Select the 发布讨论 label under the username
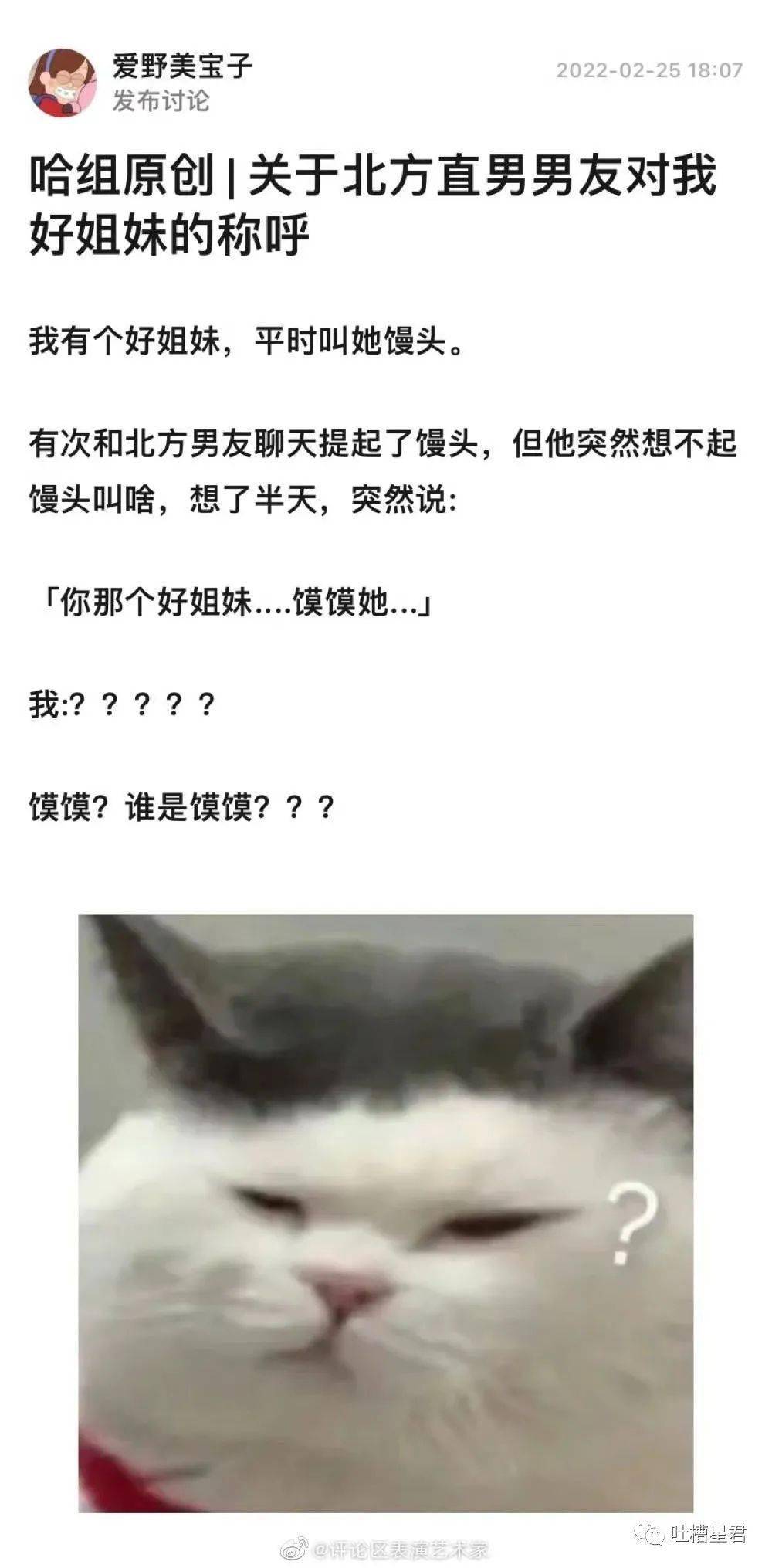 coord(152,102)
